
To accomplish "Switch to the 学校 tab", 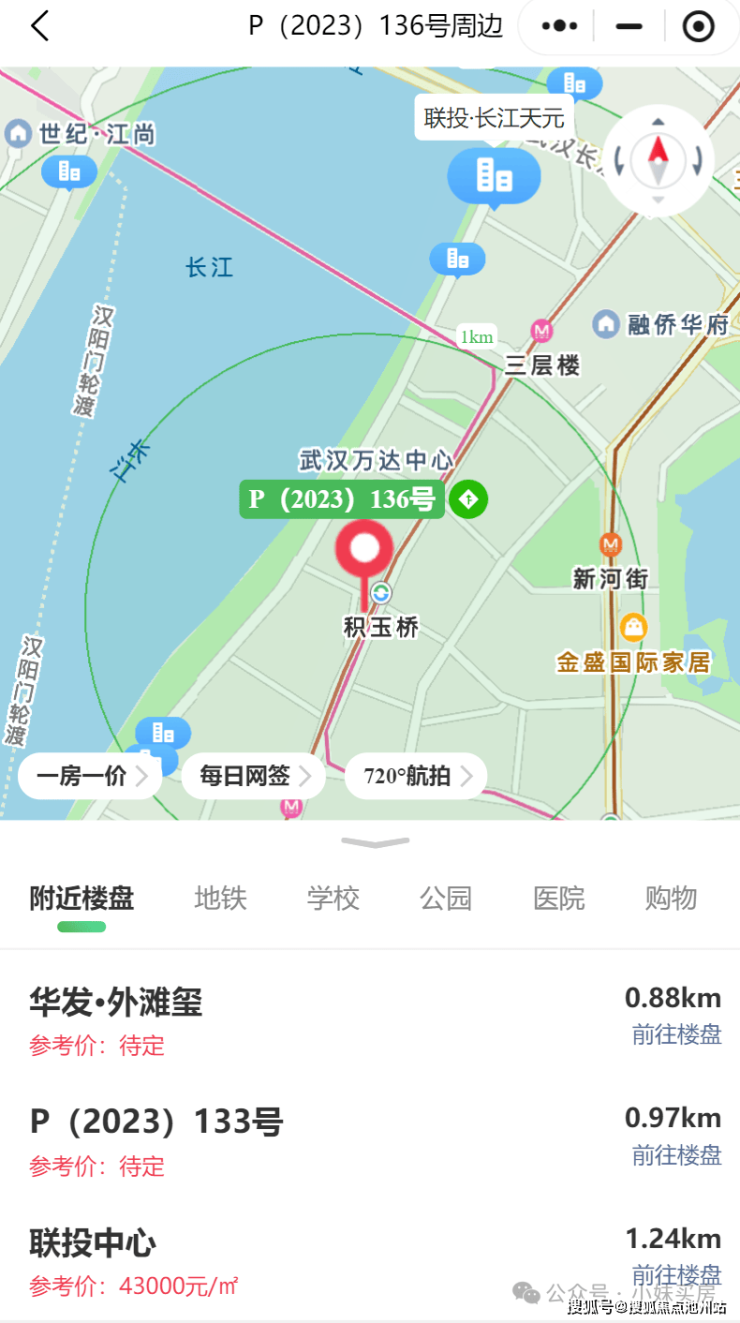I will 333,898.
